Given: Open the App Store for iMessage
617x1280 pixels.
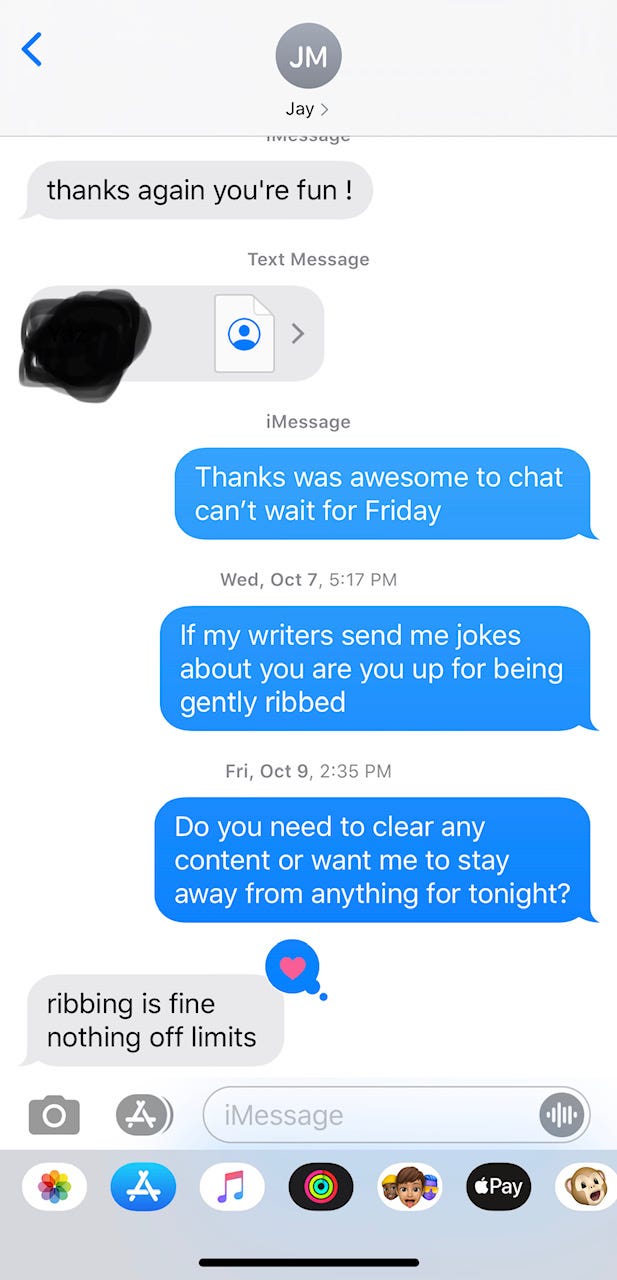Looking at the screenshot, I should 143,1187.
